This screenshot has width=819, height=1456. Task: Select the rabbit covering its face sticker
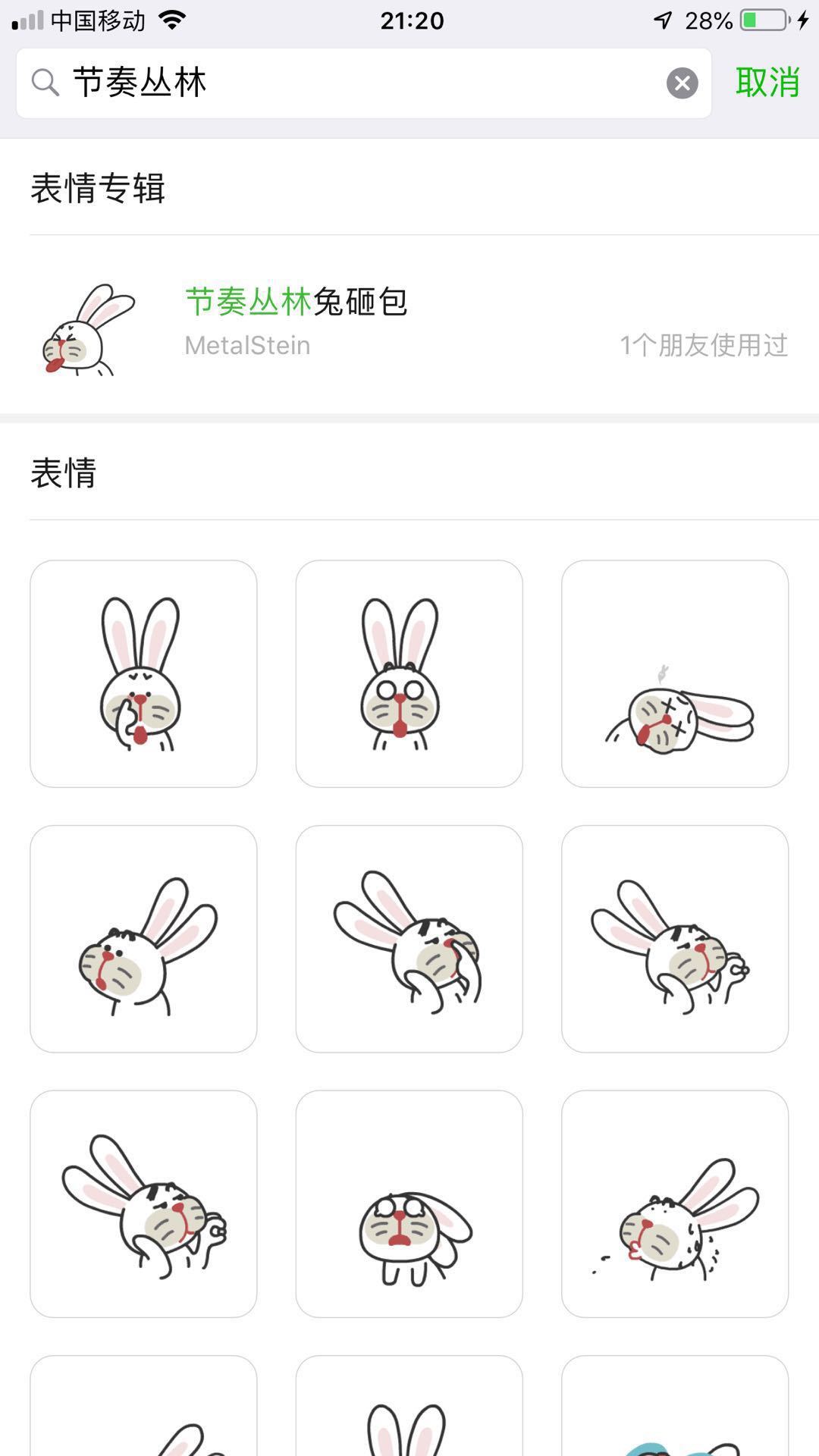click(409, 938)
